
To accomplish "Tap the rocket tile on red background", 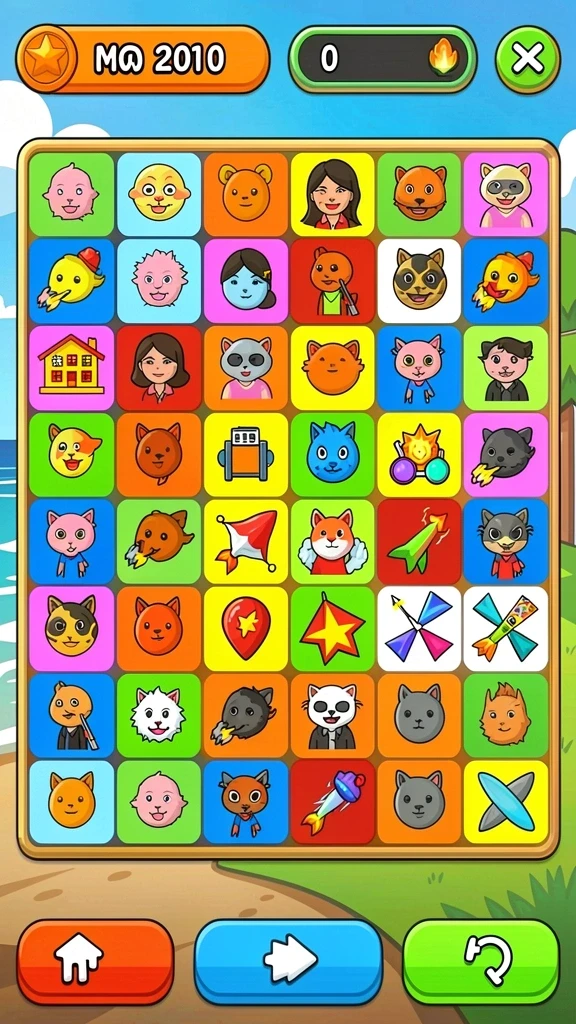I will pos(332,802).
